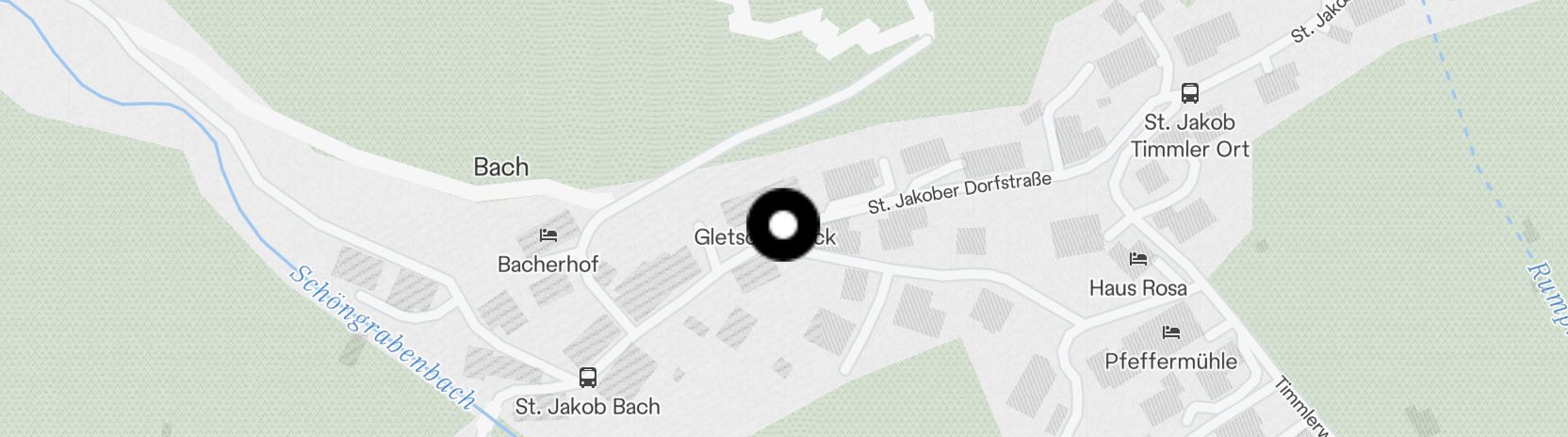
Task: Tap the black location marker pin
Action: pyautogui.click(x=783, y=225)
